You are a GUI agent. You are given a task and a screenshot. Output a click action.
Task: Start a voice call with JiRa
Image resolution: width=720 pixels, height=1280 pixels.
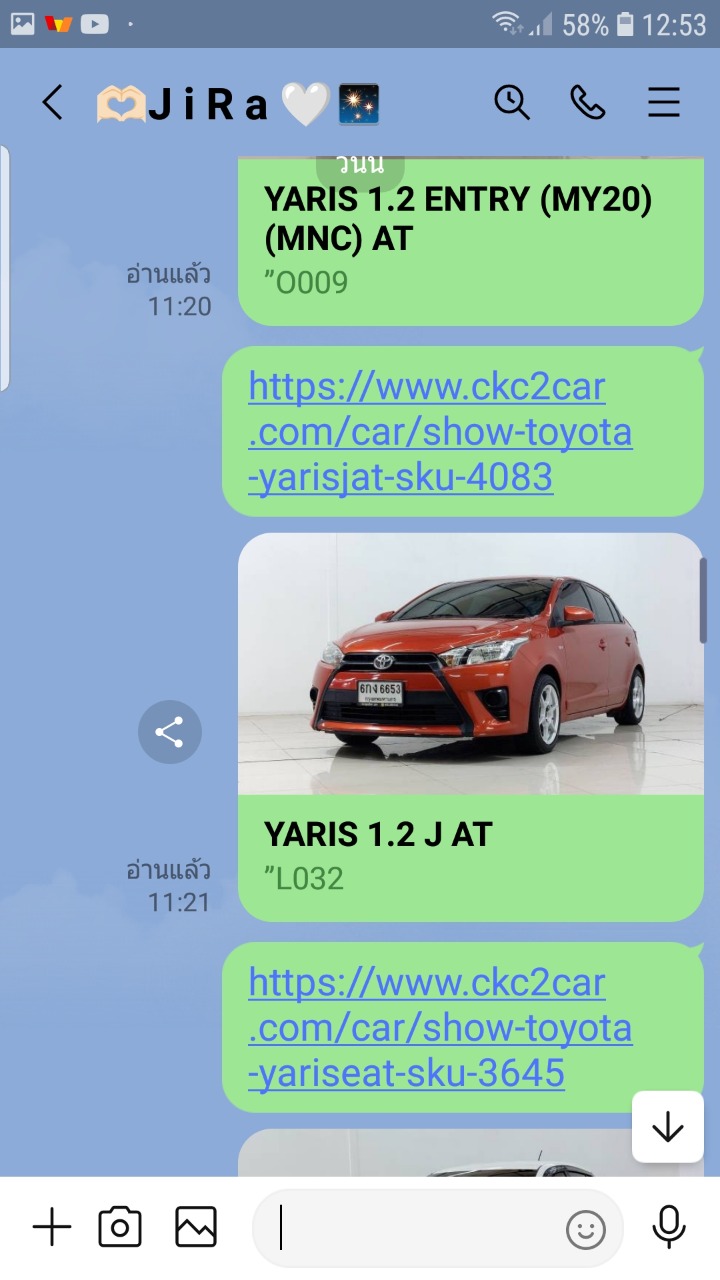click(x=588, y=102)
